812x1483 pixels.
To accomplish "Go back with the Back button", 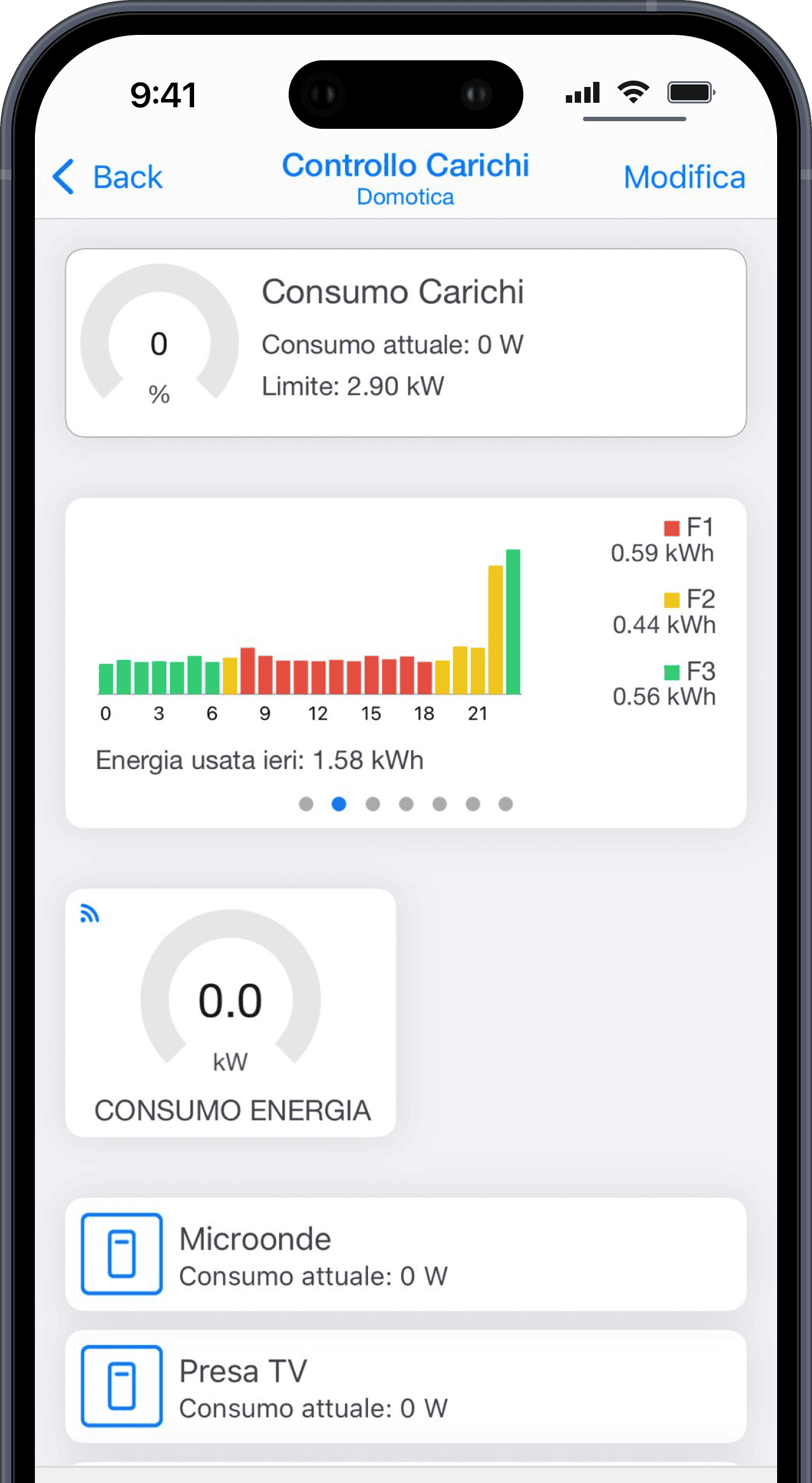I will click(108, 177).
